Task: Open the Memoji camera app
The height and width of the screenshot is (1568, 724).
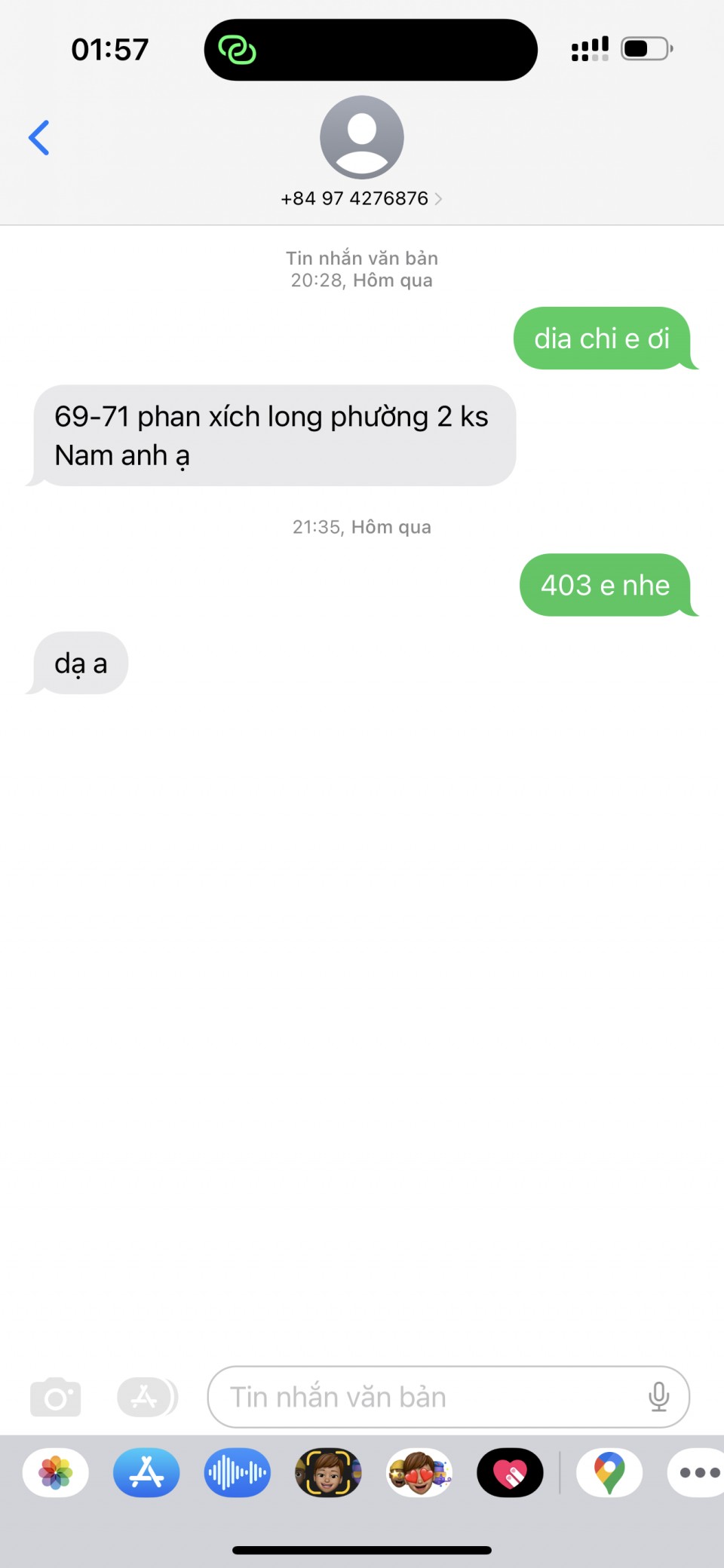Action: click(328, 1472)
